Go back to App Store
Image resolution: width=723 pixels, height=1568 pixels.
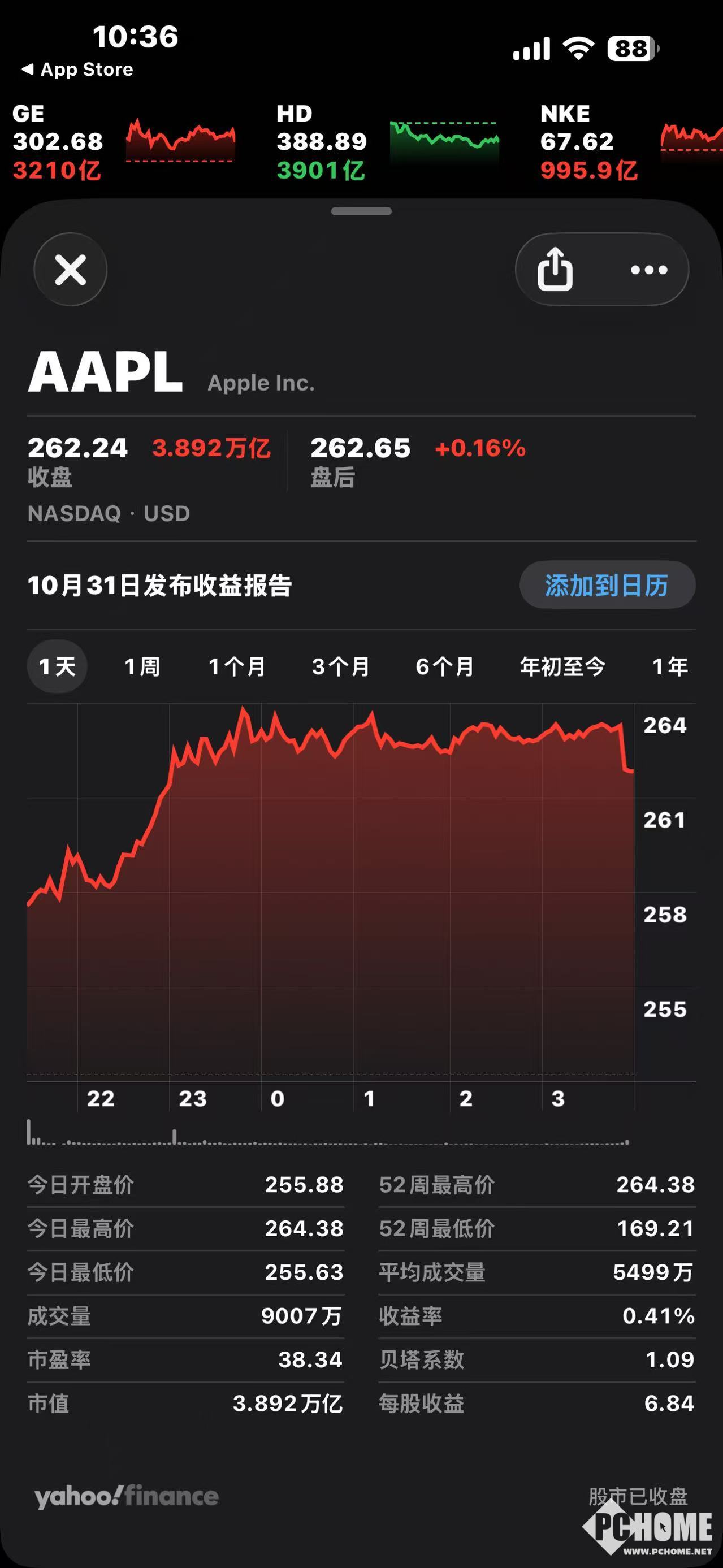[78, 70]
